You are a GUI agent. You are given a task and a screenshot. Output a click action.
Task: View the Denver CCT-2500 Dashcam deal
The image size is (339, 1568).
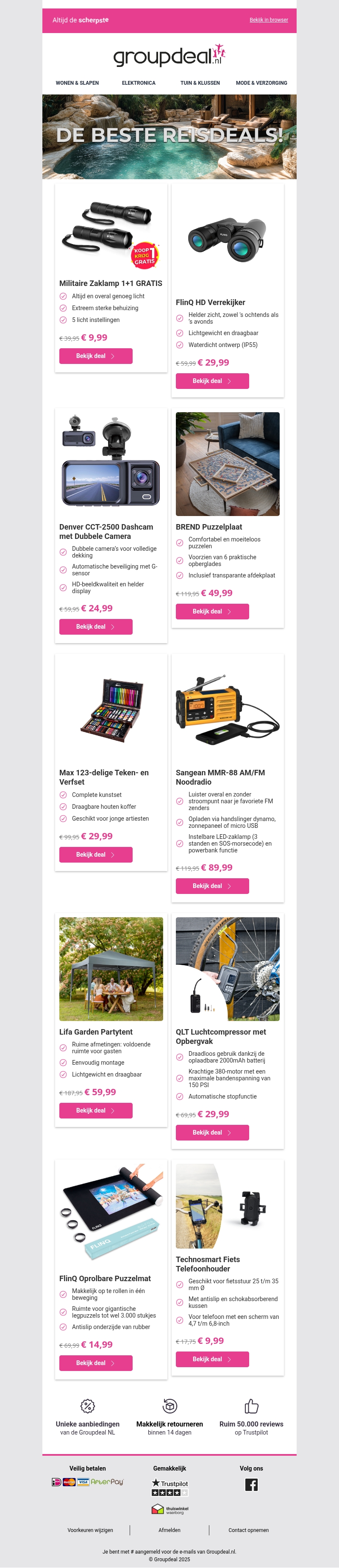(95, 626)
